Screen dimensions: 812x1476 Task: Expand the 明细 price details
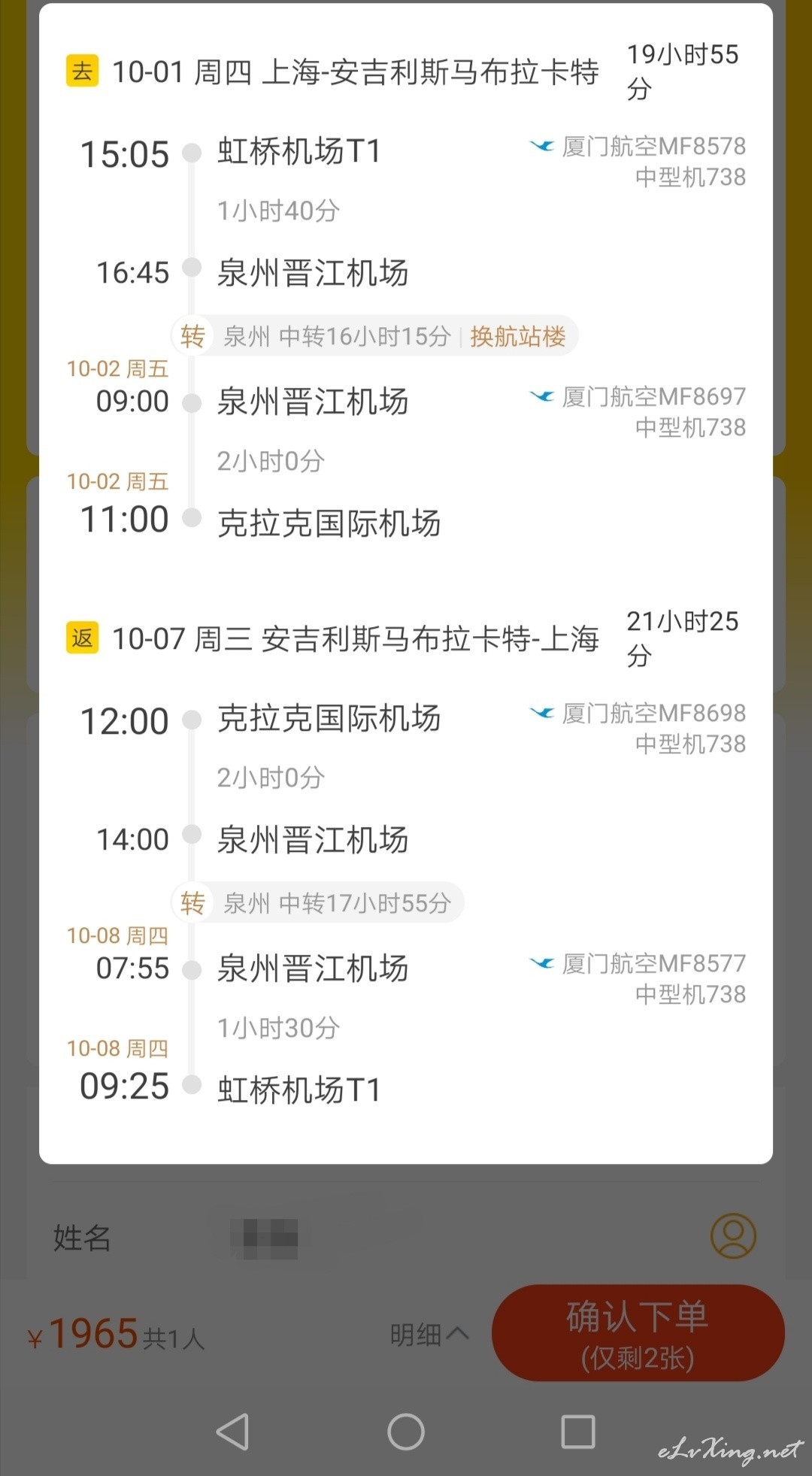(429, 1335)
